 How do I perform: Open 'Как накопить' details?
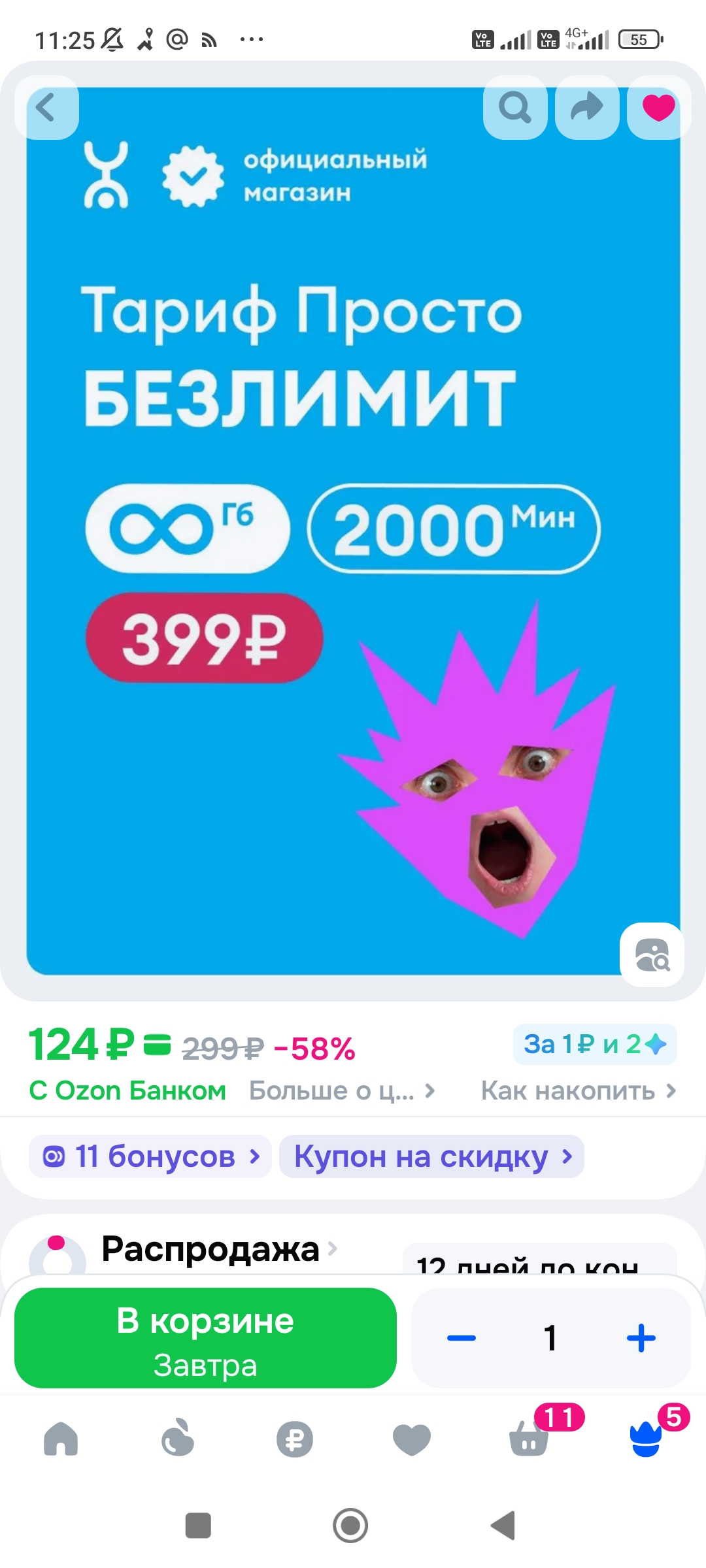pyautogui.click(x=578, y=1090)
